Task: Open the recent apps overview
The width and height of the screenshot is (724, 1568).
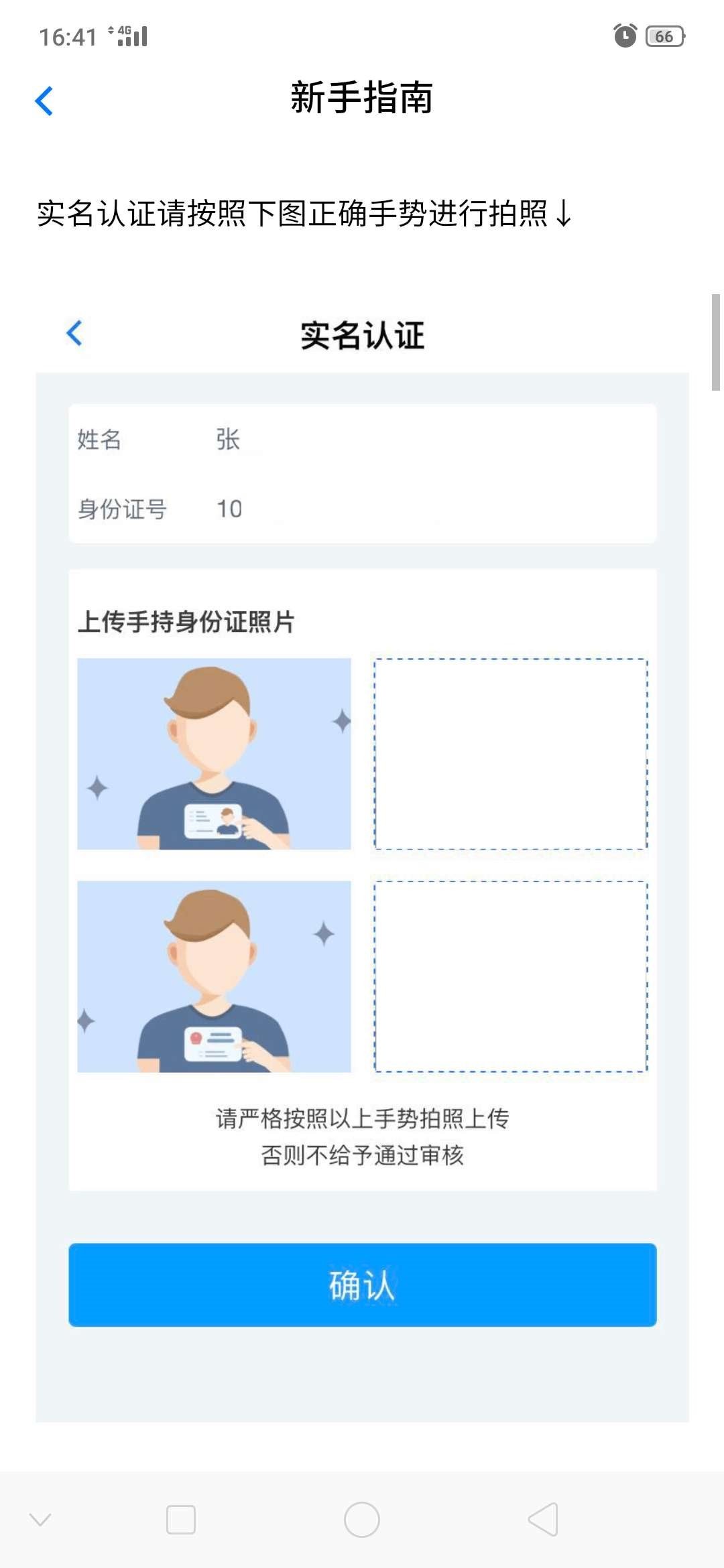Action: (181, 1519)
